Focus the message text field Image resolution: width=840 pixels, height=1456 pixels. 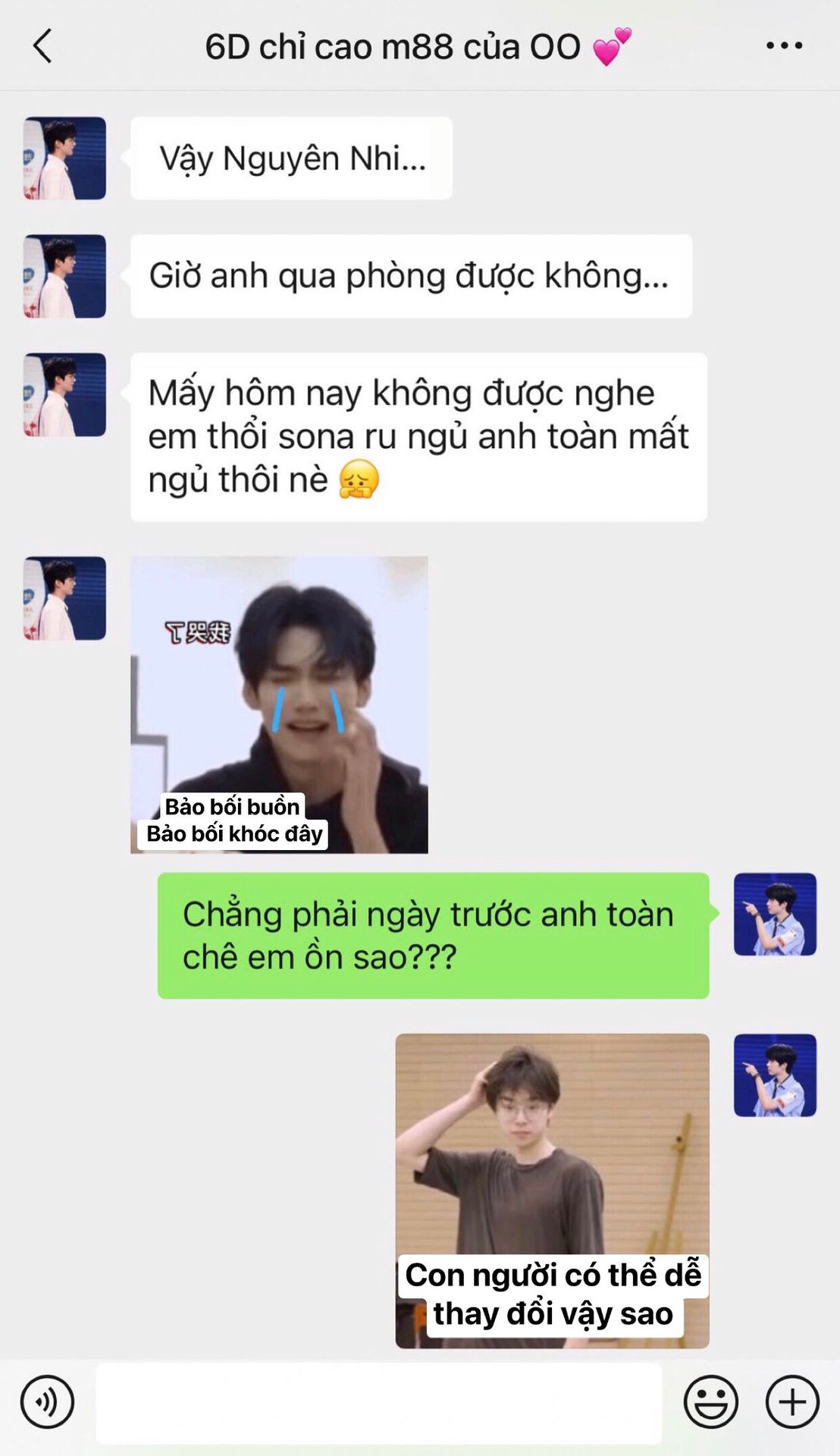pos(378,1402)
